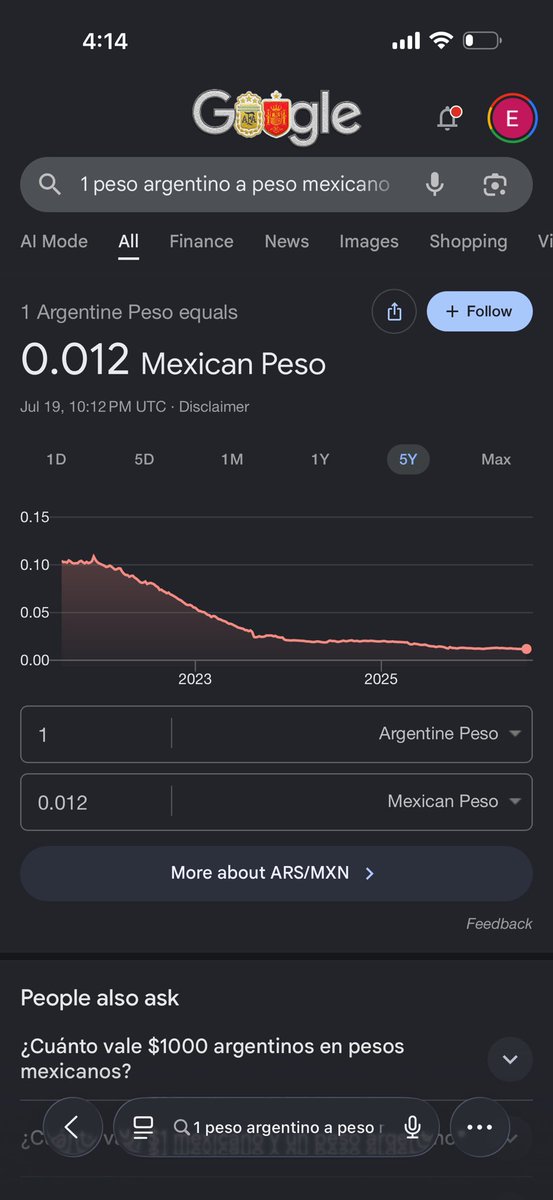The height and width of the screenshot is (1200, 553).
Task: Switch to the AI Mode tab
Action: pos(54,241)
